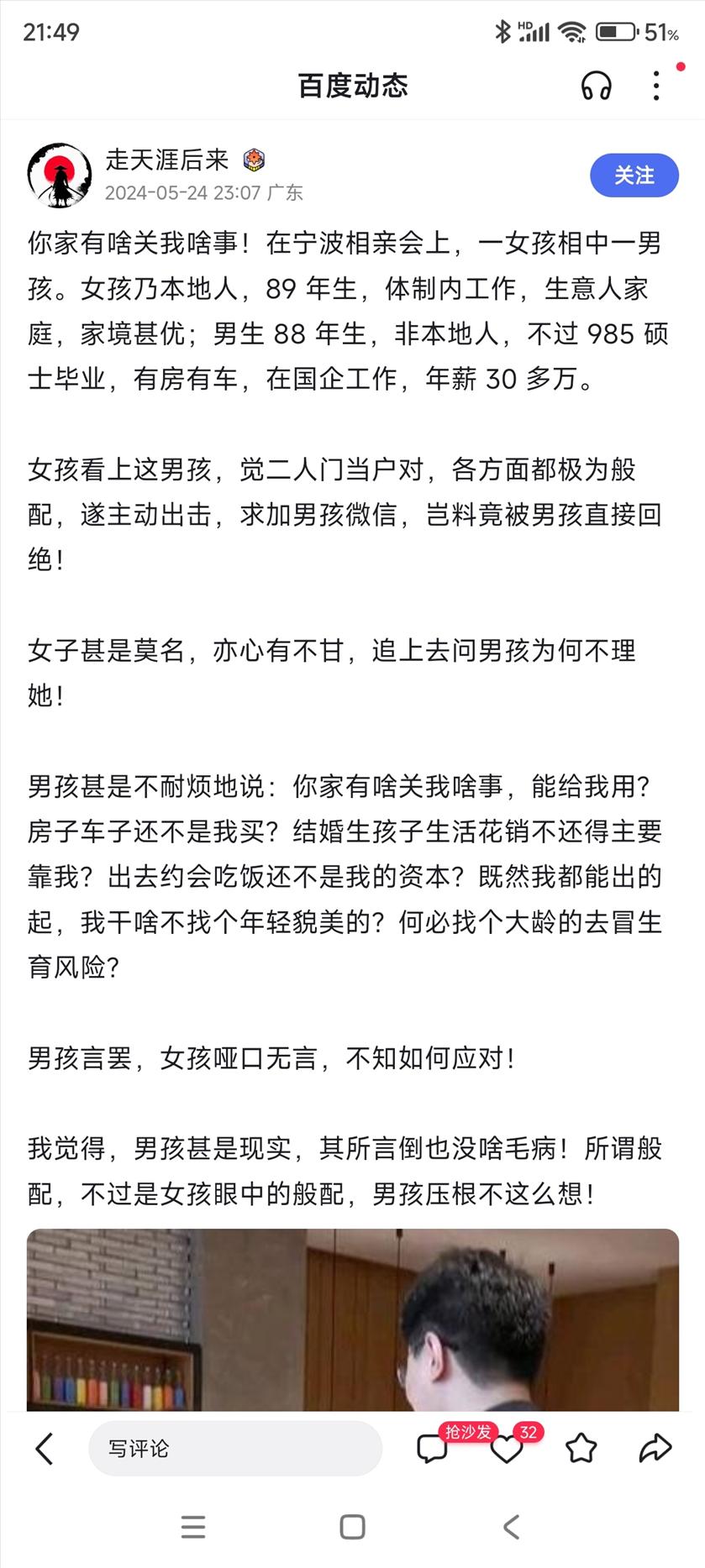
Task: Go back with the bottom-left arrow
Action: [45, 1449]
